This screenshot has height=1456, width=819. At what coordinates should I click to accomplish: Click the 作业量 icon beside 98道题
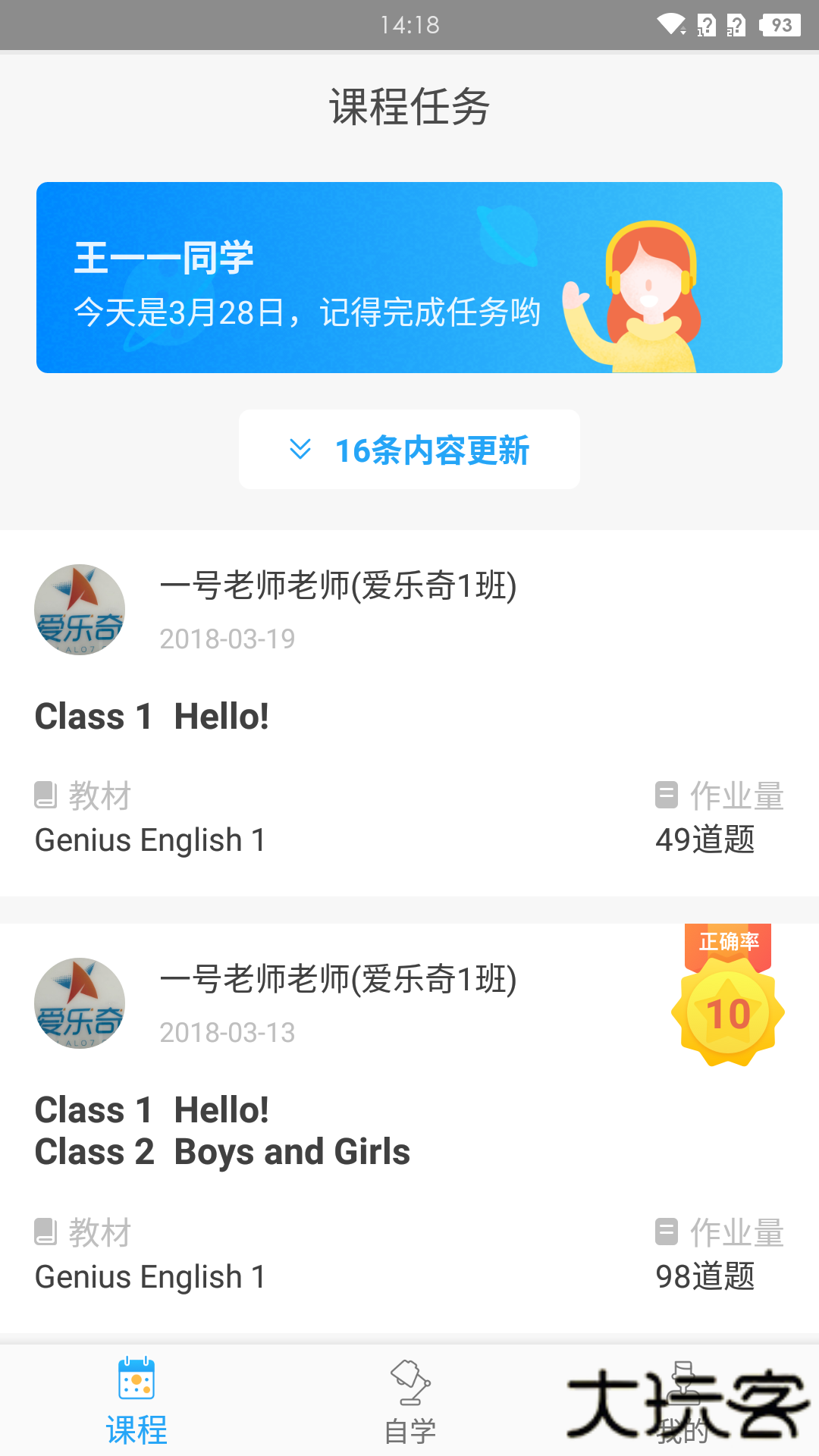[x=666, y=1232]
